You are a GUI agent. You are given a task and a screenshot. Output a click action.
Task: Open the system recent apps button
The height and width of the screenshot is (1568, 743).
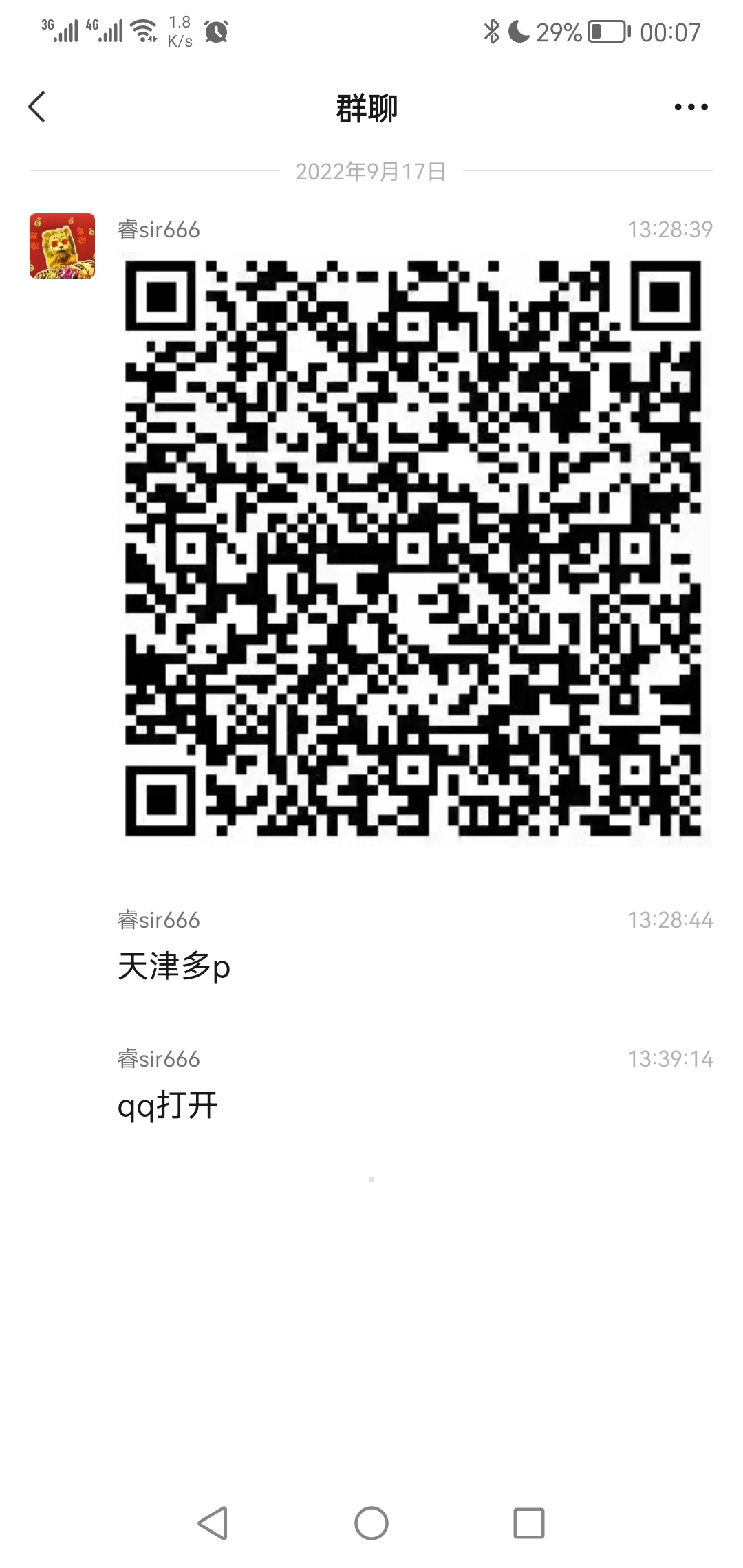[x=529, y=1523]
